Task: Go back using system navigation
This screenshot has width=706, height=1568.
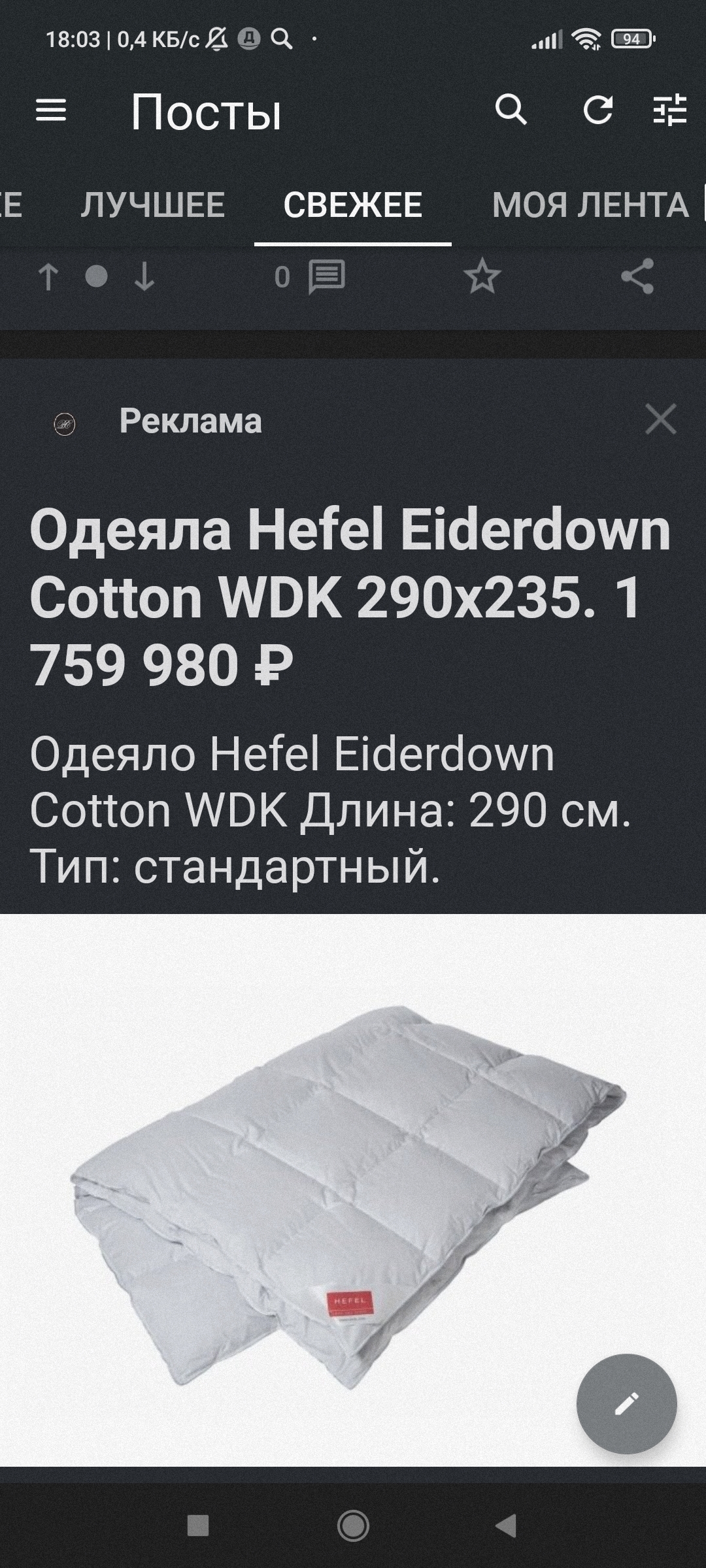Action: pos(507,1526)
